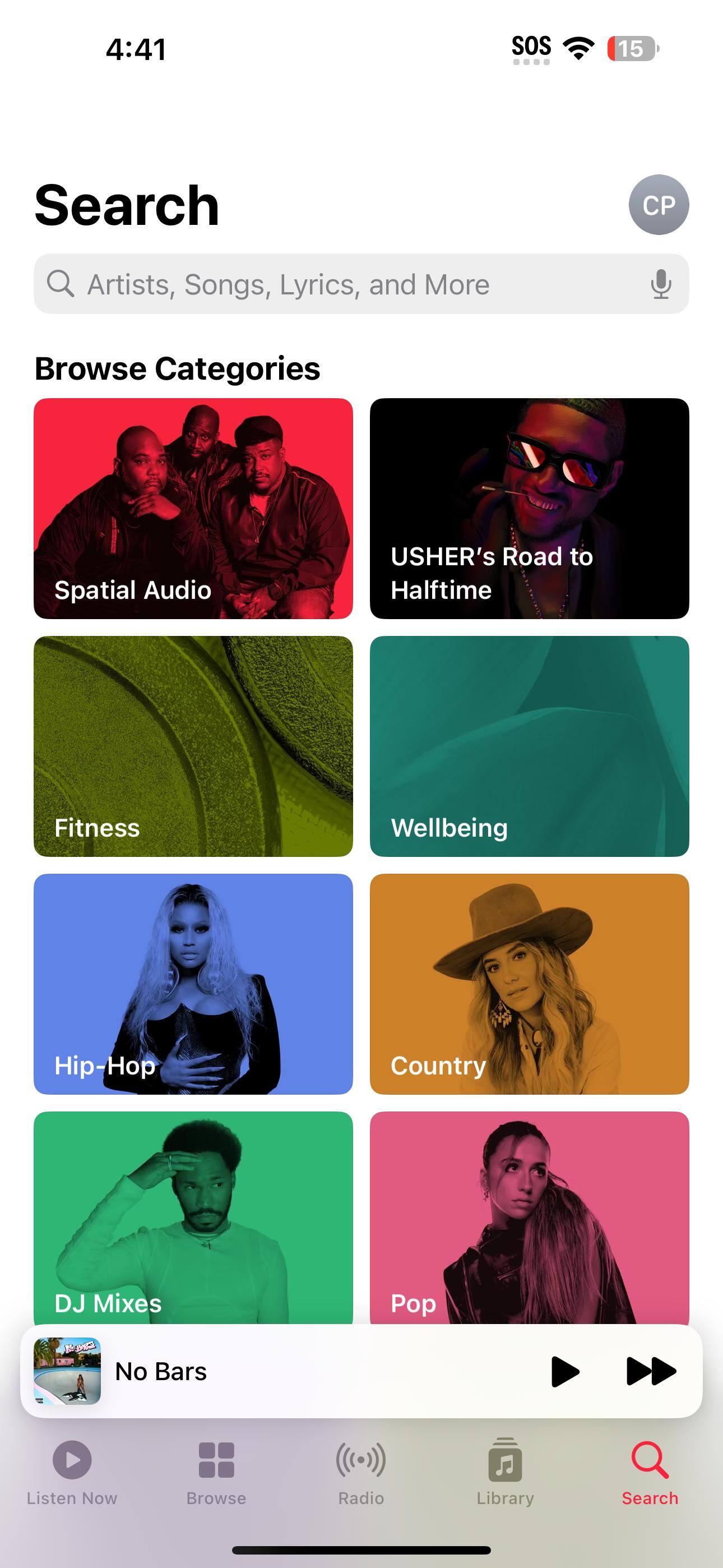This screenshot has height=1568, width=723.
Task: Open the Spatial Audio category
Action: (193, 508)
